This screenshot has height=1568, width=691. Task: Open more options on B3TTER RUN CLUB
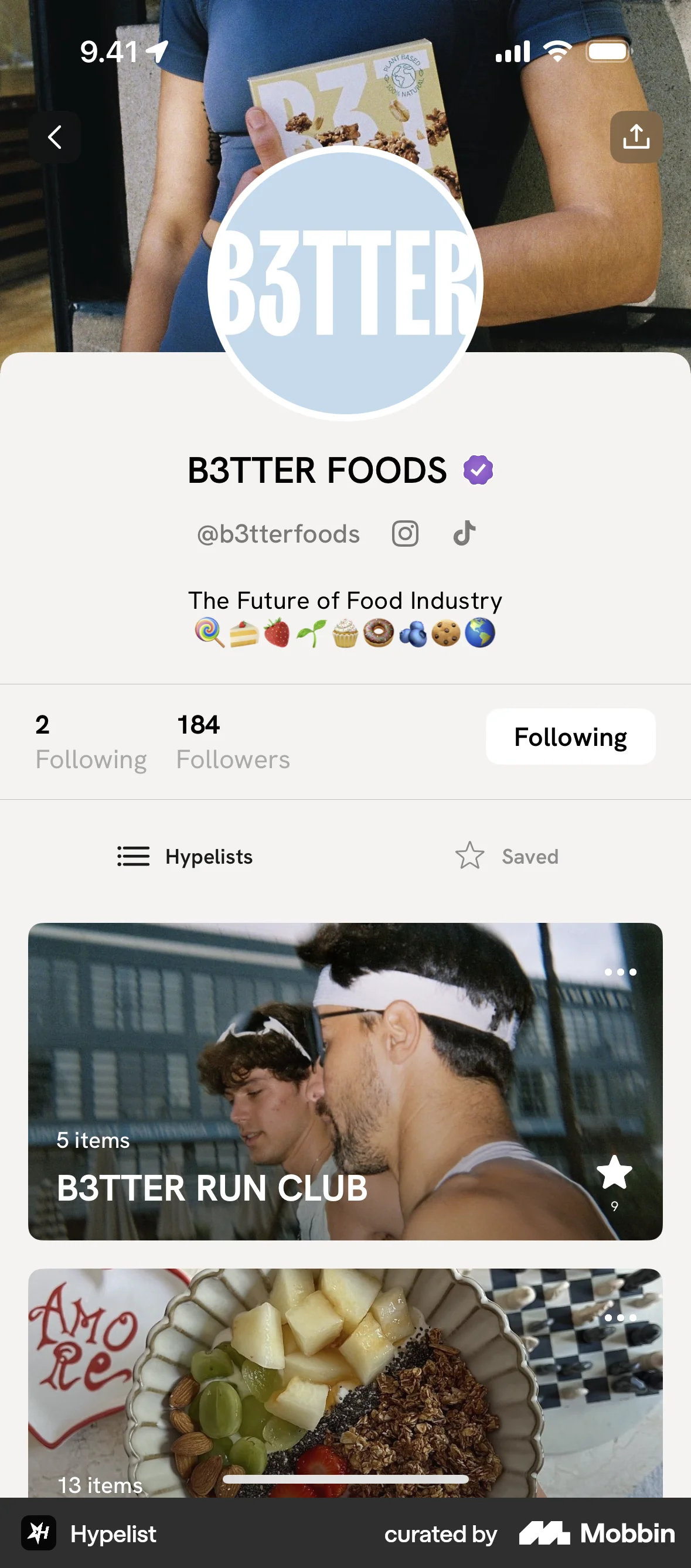point(619,972)
